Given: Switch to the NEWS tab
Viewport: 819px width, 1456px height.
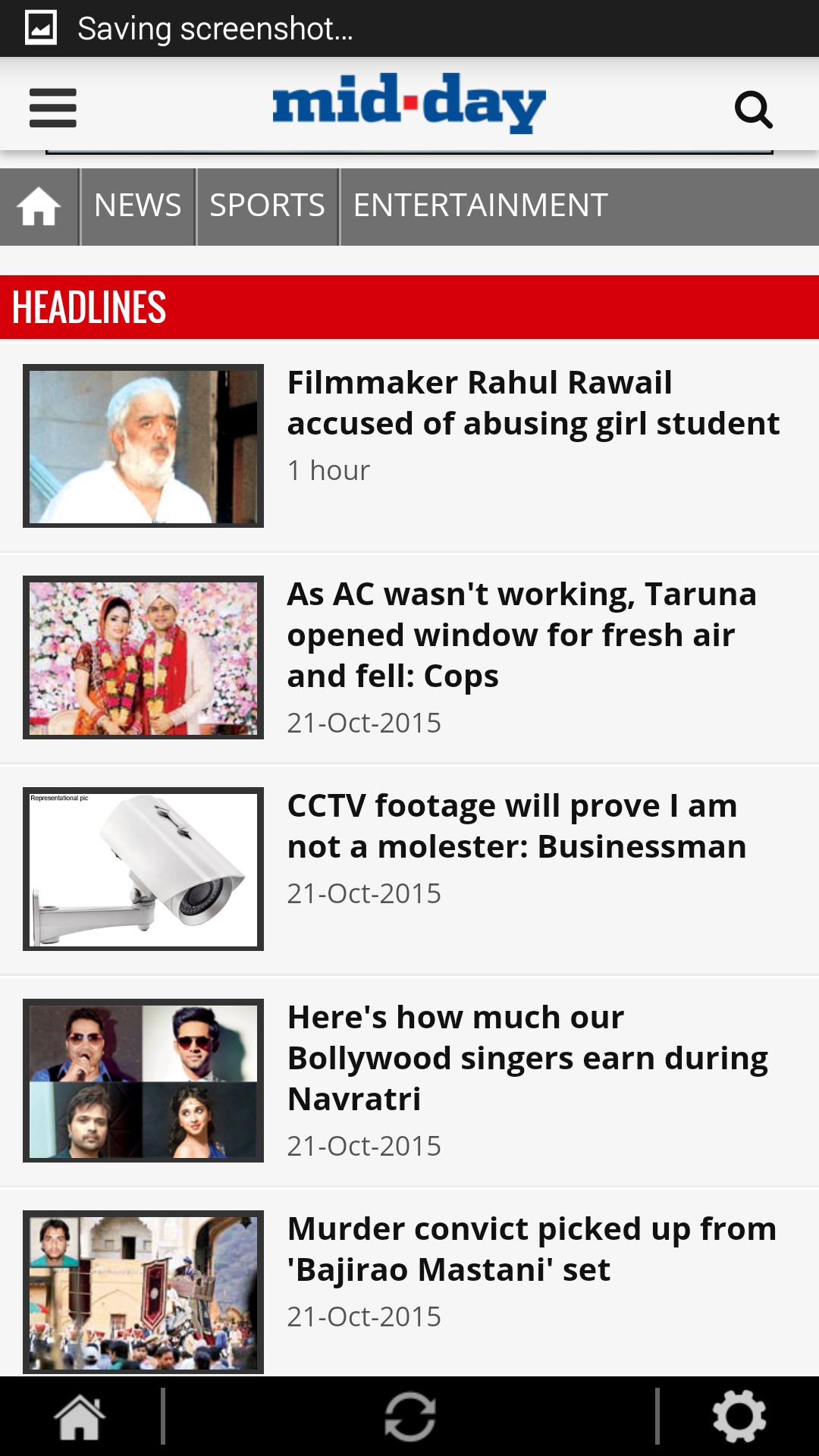Looking at the screenshot, I should tap(137, 206).
